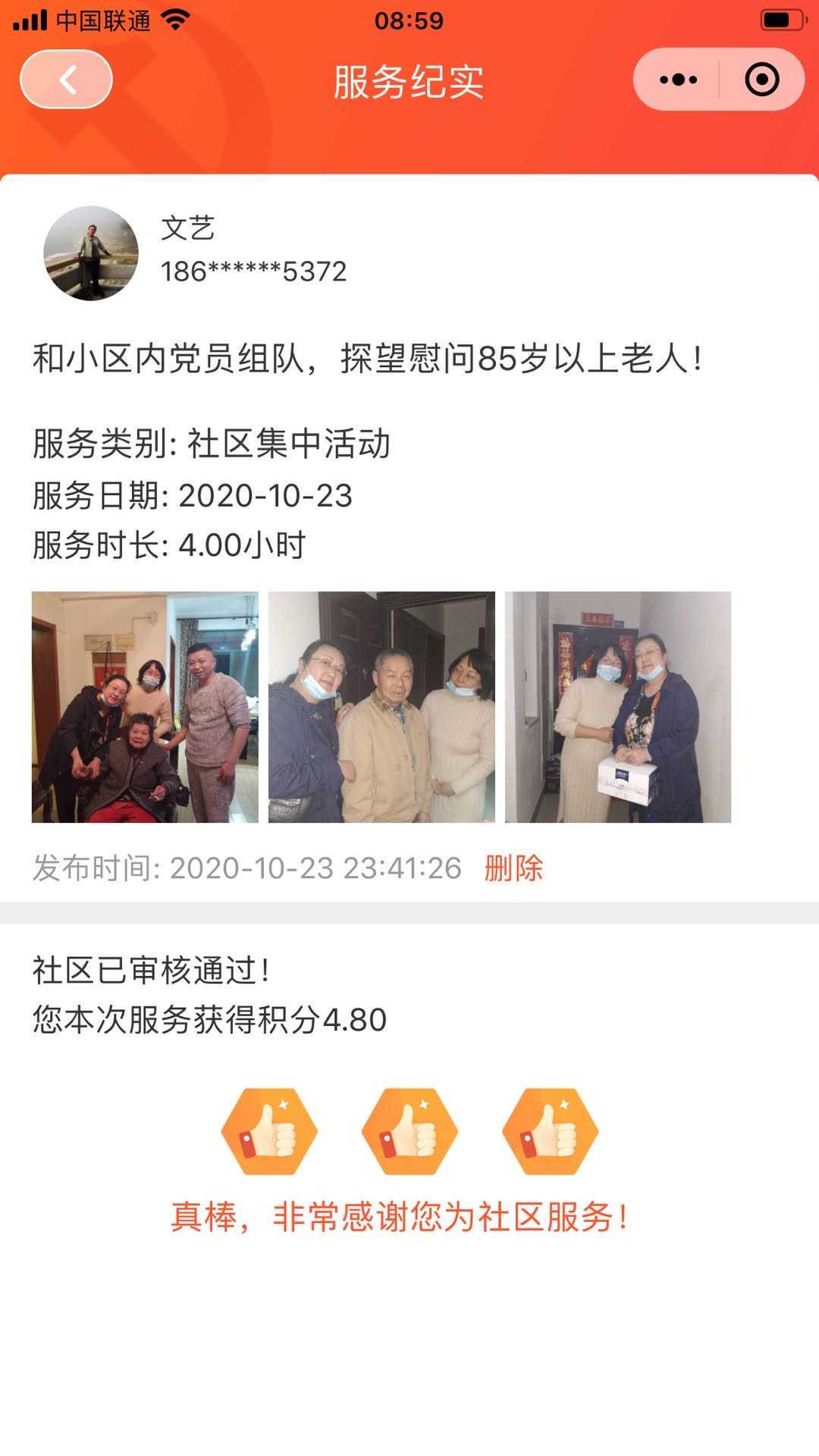Open first photo with woman in wheelchair
Image resolution: width=819 pixels, height=1456 pixels.
tap(145, 707)
